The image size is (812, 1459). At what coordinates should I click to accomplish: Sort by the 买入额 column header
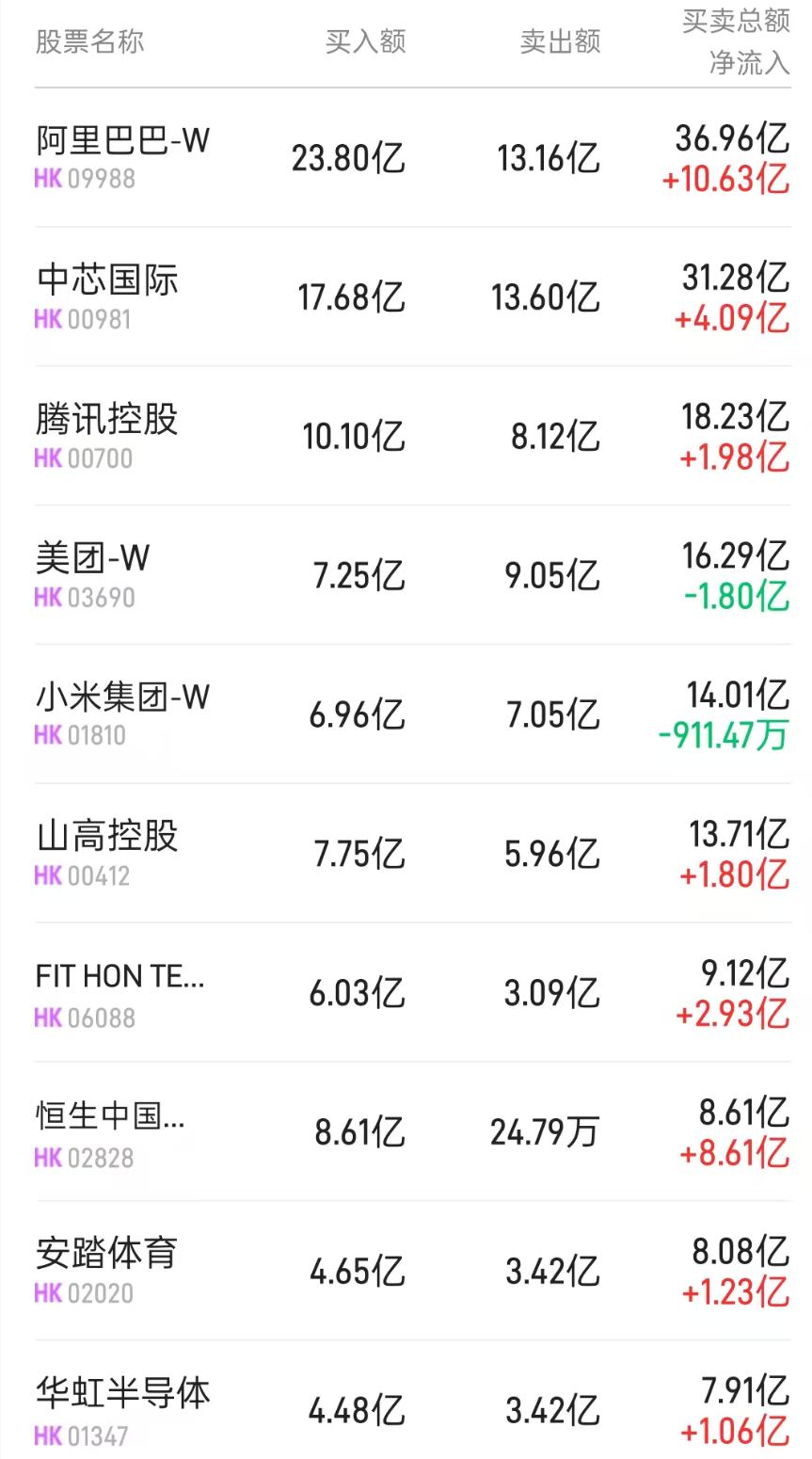pos(366,40)
